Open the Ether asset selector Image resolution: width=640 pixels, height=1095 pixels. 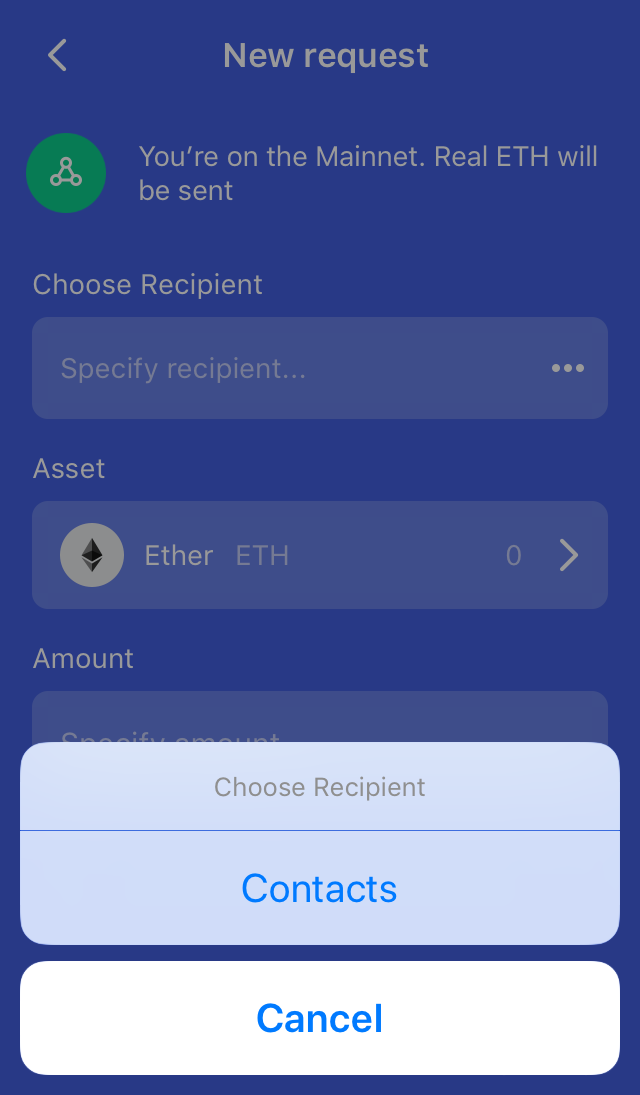319,555
